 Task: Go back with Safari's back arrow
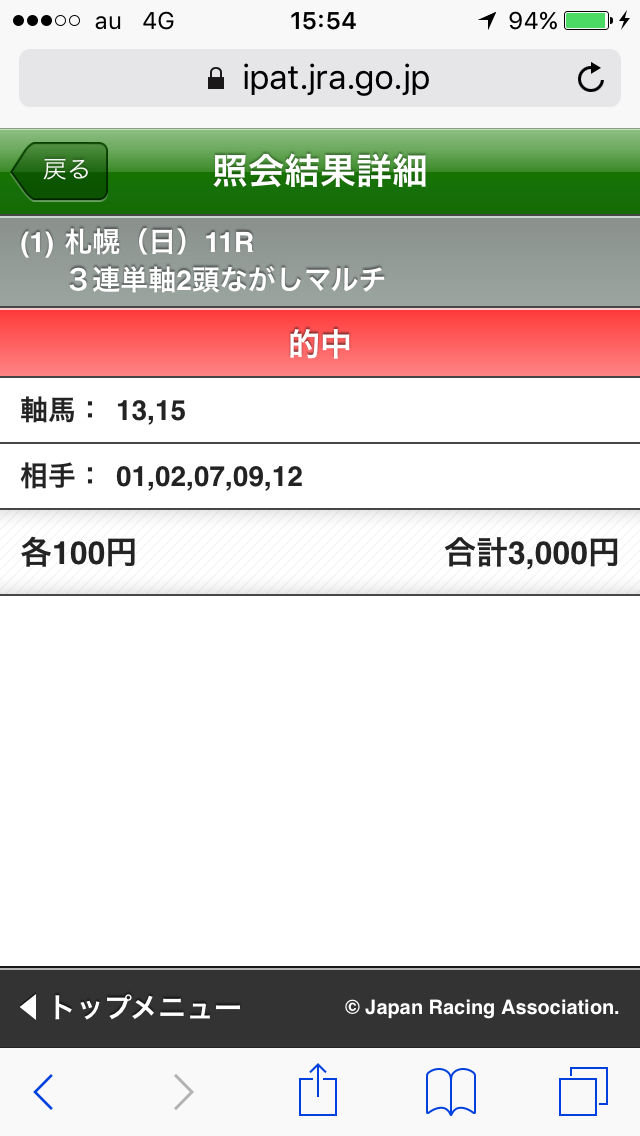click(43, 1092)
